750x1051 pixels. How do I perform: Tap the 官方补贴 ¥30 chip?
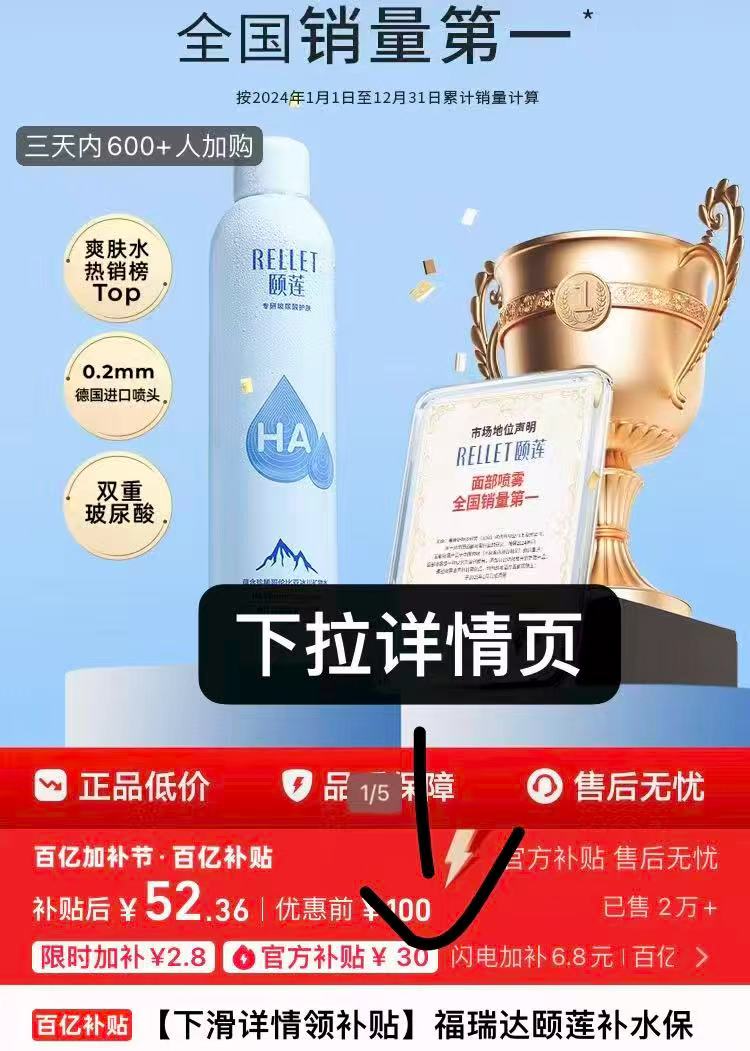click(330, 958)
